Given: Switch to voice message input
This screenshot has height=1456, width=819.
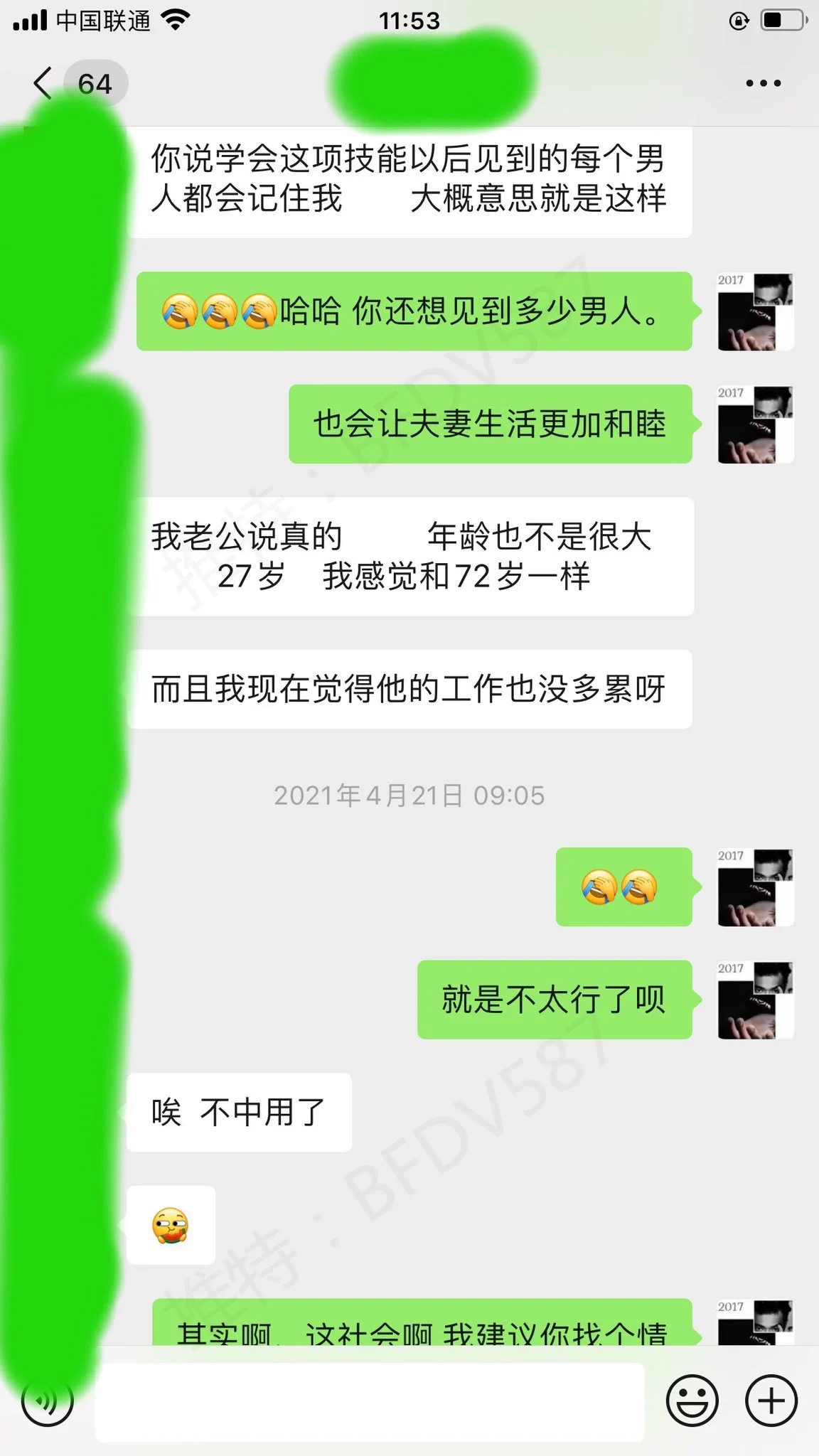Looking at the screenshot, I should pos(47,1400).
